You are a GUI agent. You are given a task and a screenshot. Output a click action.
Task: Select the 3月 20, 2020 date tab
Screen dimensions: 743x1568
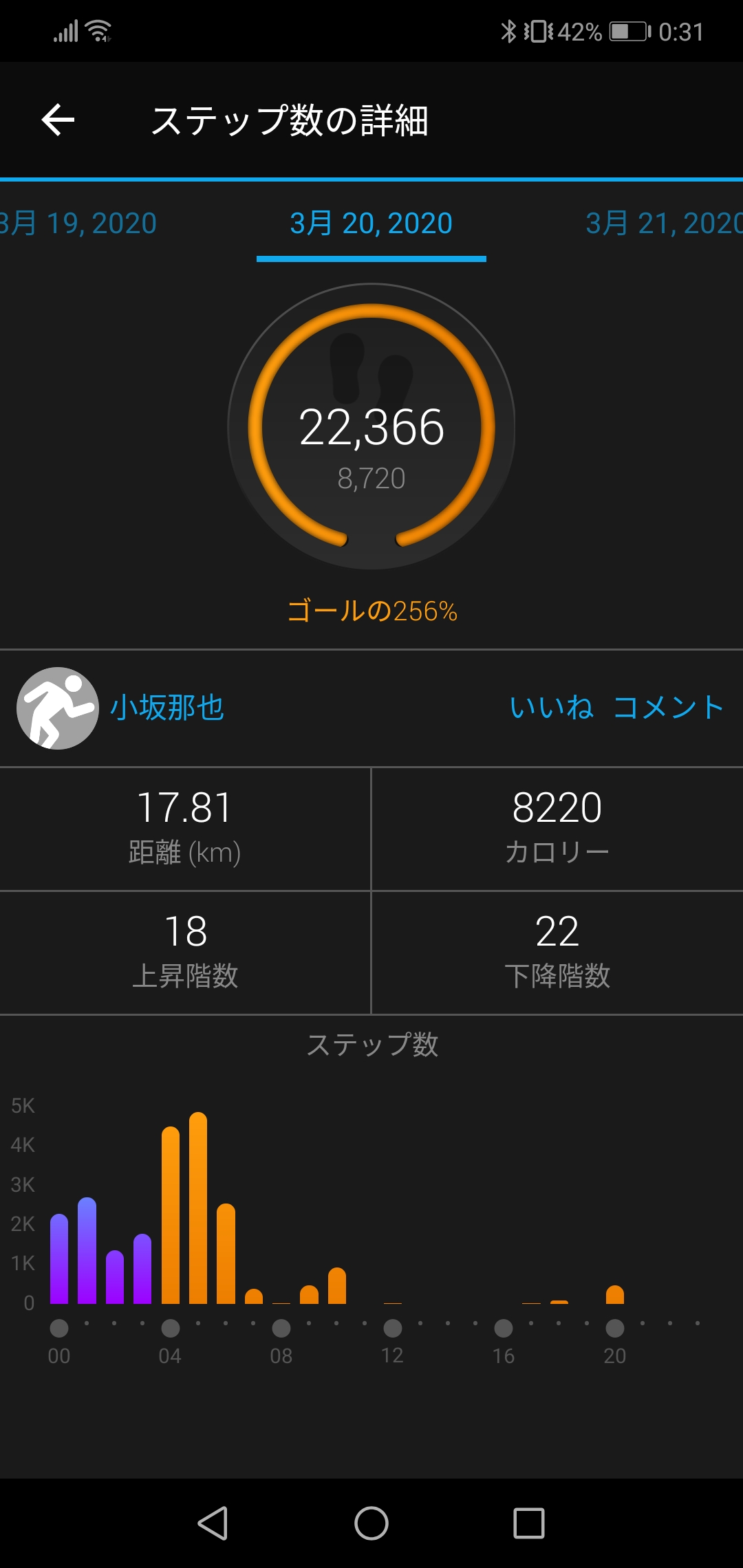point(371,224)
